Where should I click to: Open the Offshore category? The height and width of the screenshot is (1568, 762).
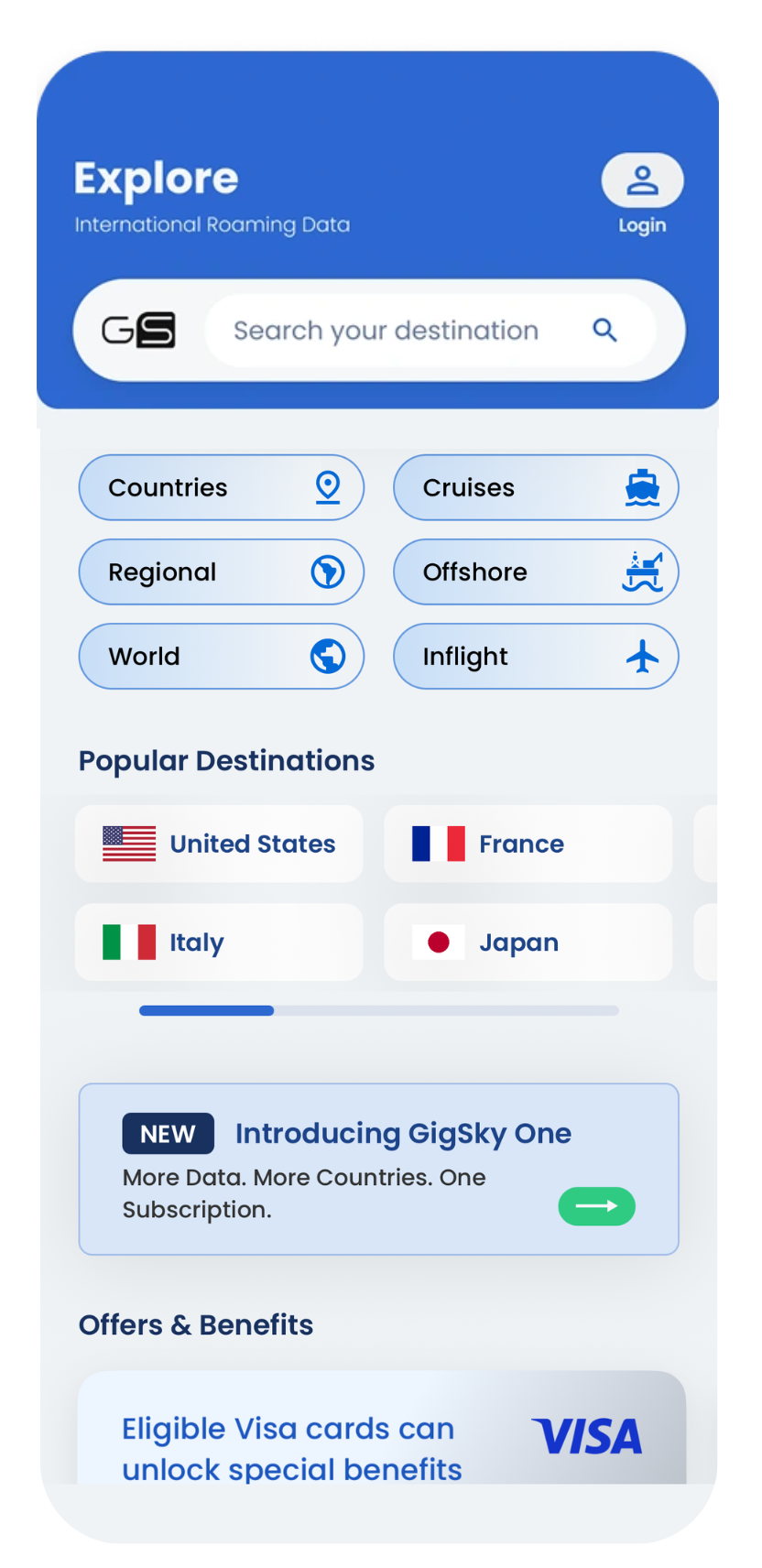[x=536, y=572]
